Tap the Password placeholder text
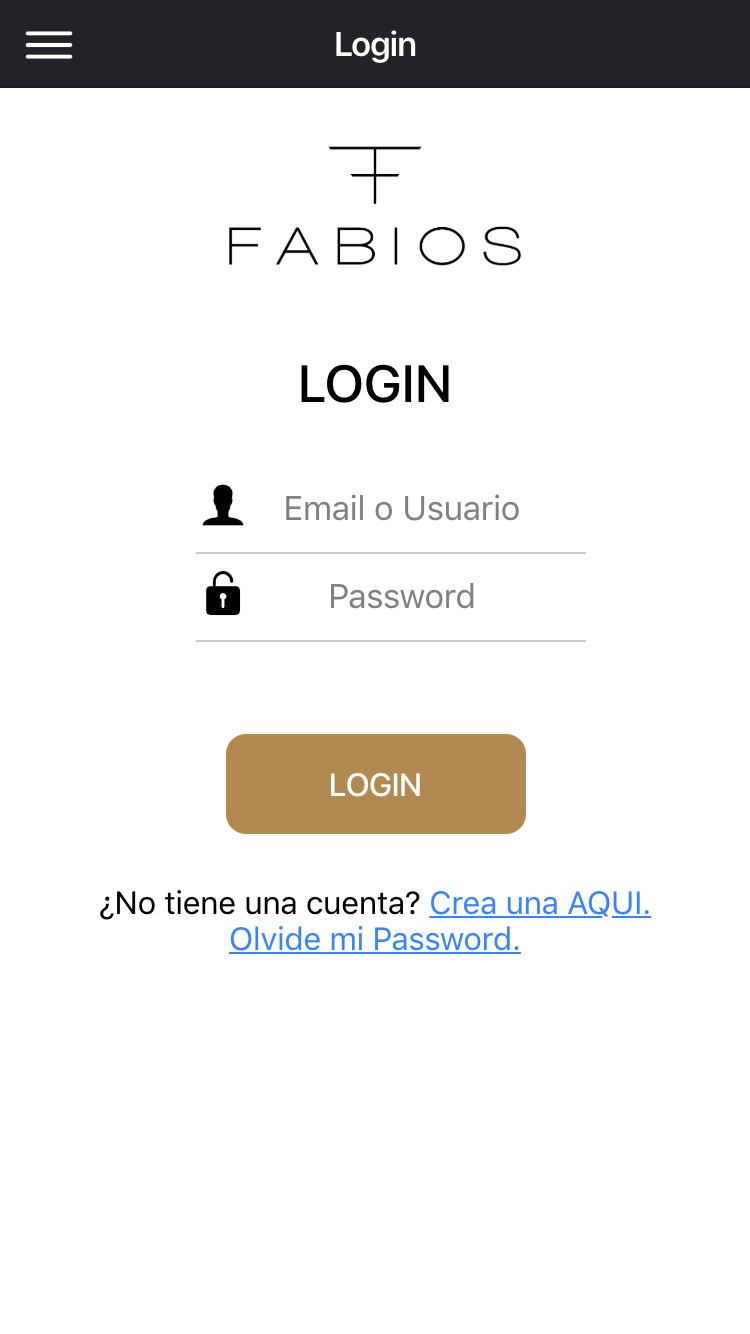The image size is (750, 1334). point(402,596)
